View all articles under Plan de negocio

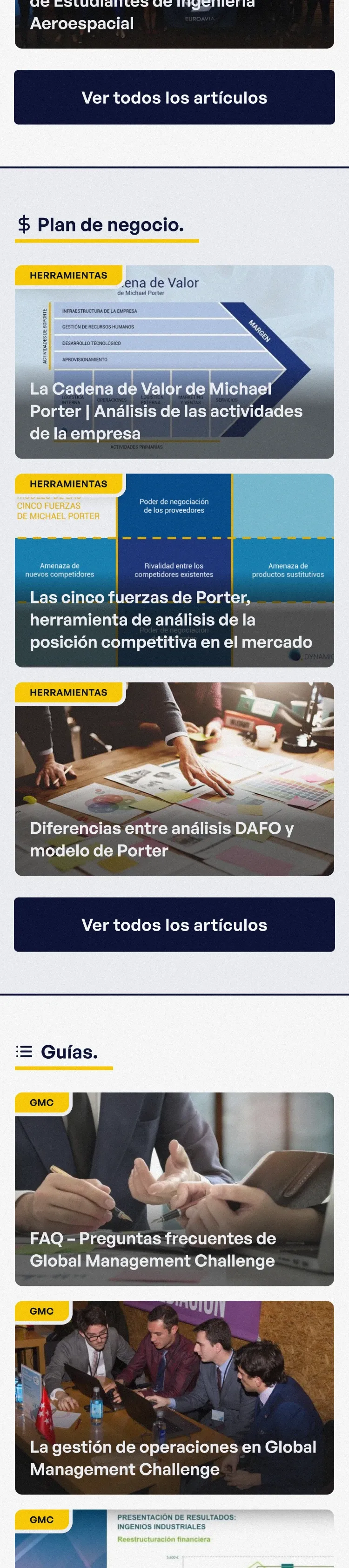tap(174, 924)
